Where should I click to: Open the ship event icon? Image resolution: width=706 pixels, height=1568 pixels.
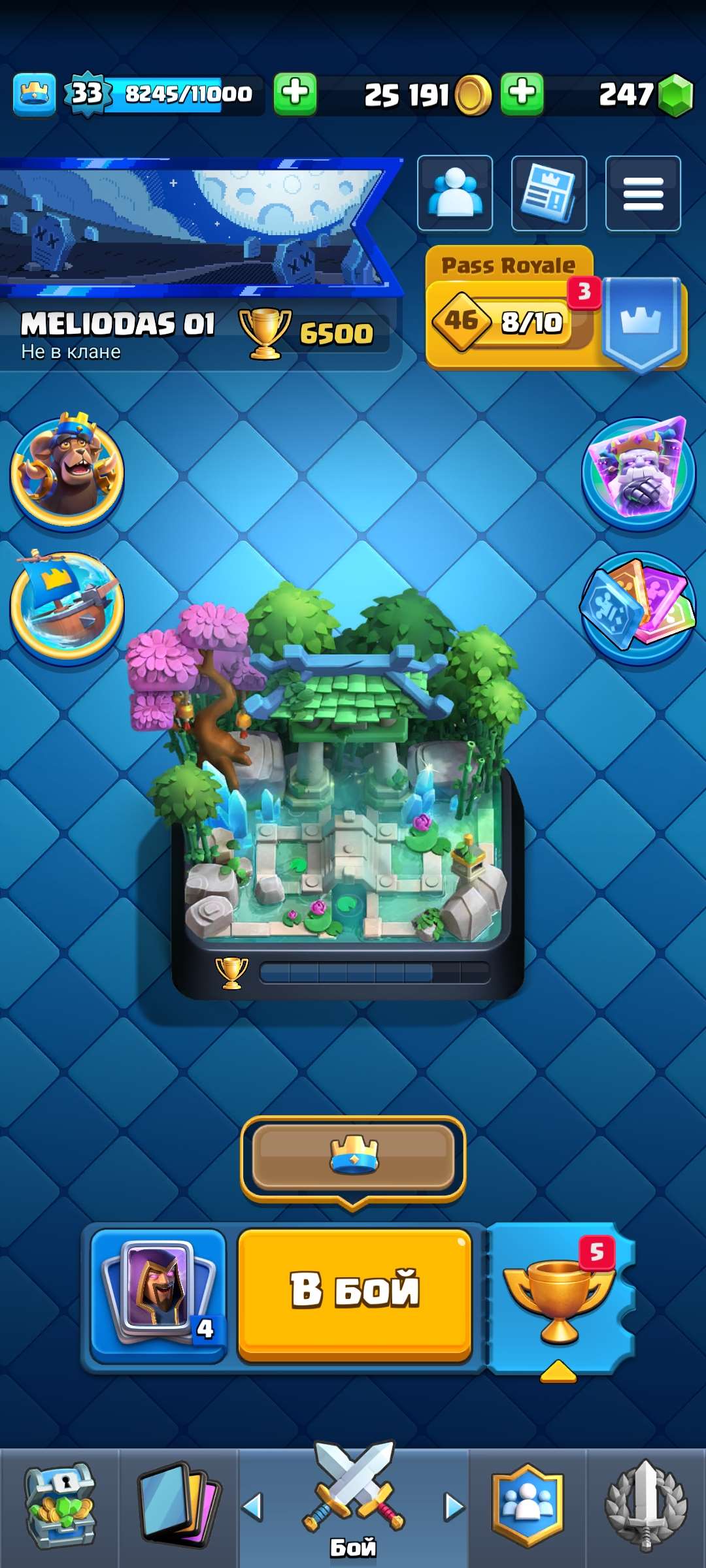(67, 606)
